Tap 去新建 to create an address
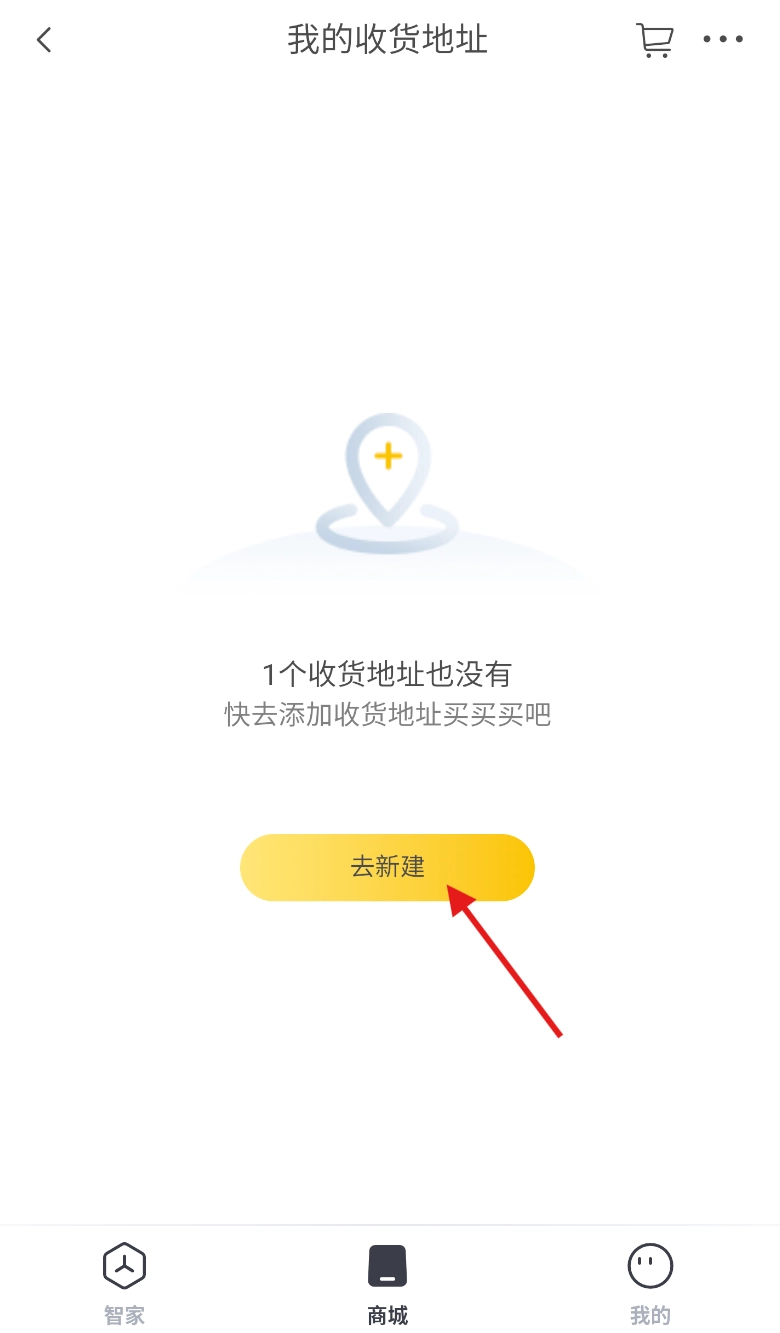 tap(387, 867)
